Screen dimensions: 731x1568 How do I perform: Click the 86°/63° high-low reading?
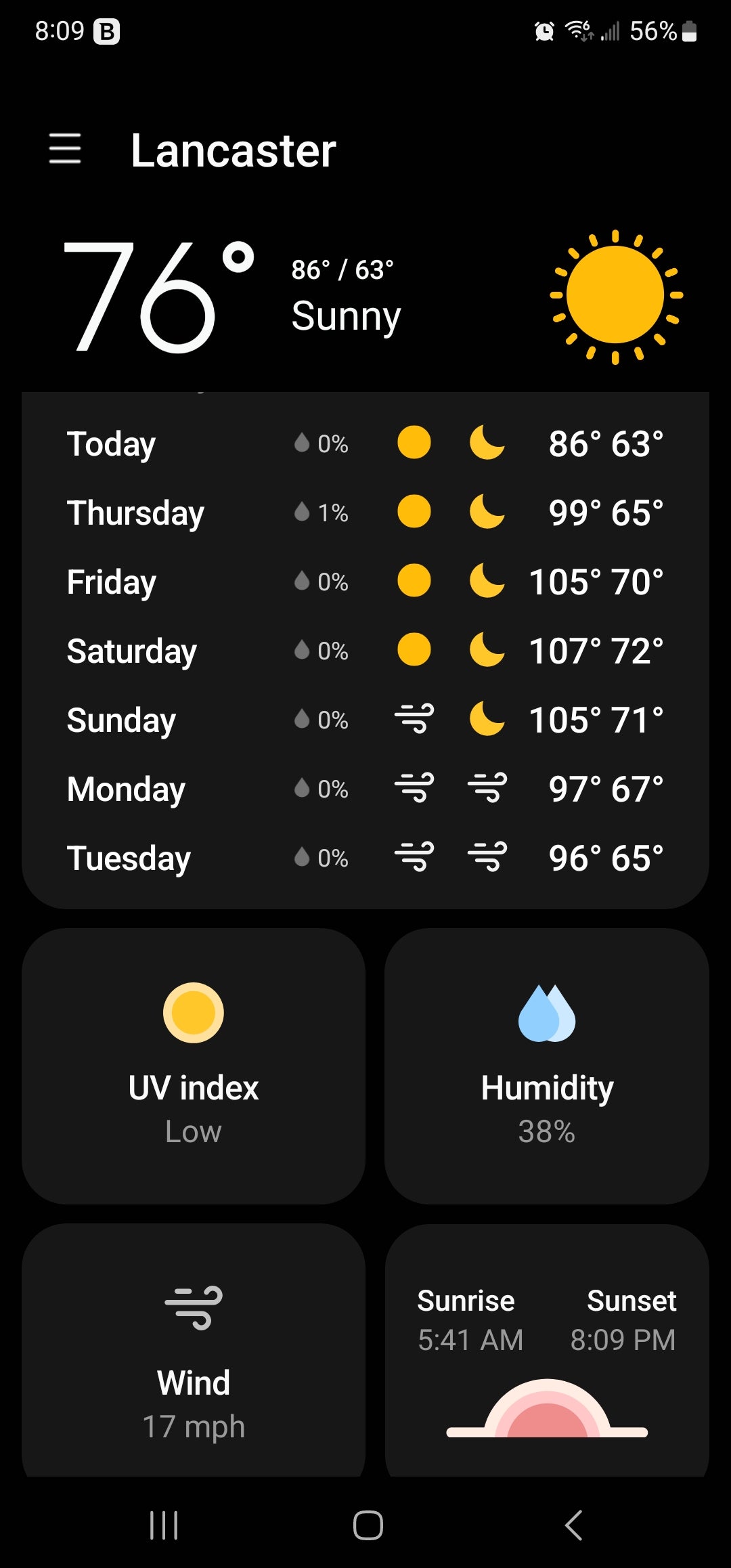tap(344, 269)
